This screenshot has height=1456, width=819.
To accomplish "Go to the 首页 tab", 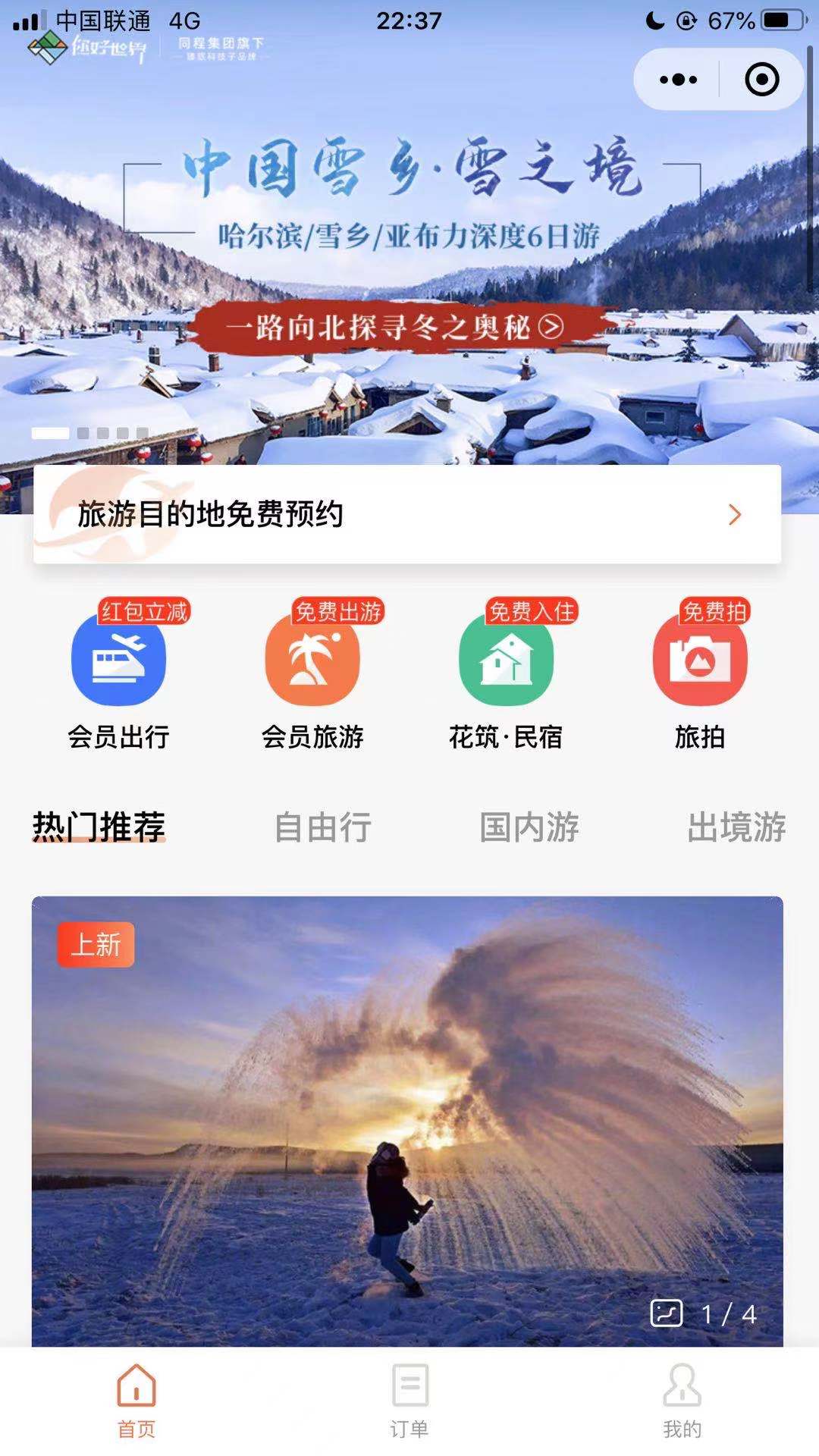I will tap(136, 1401).
